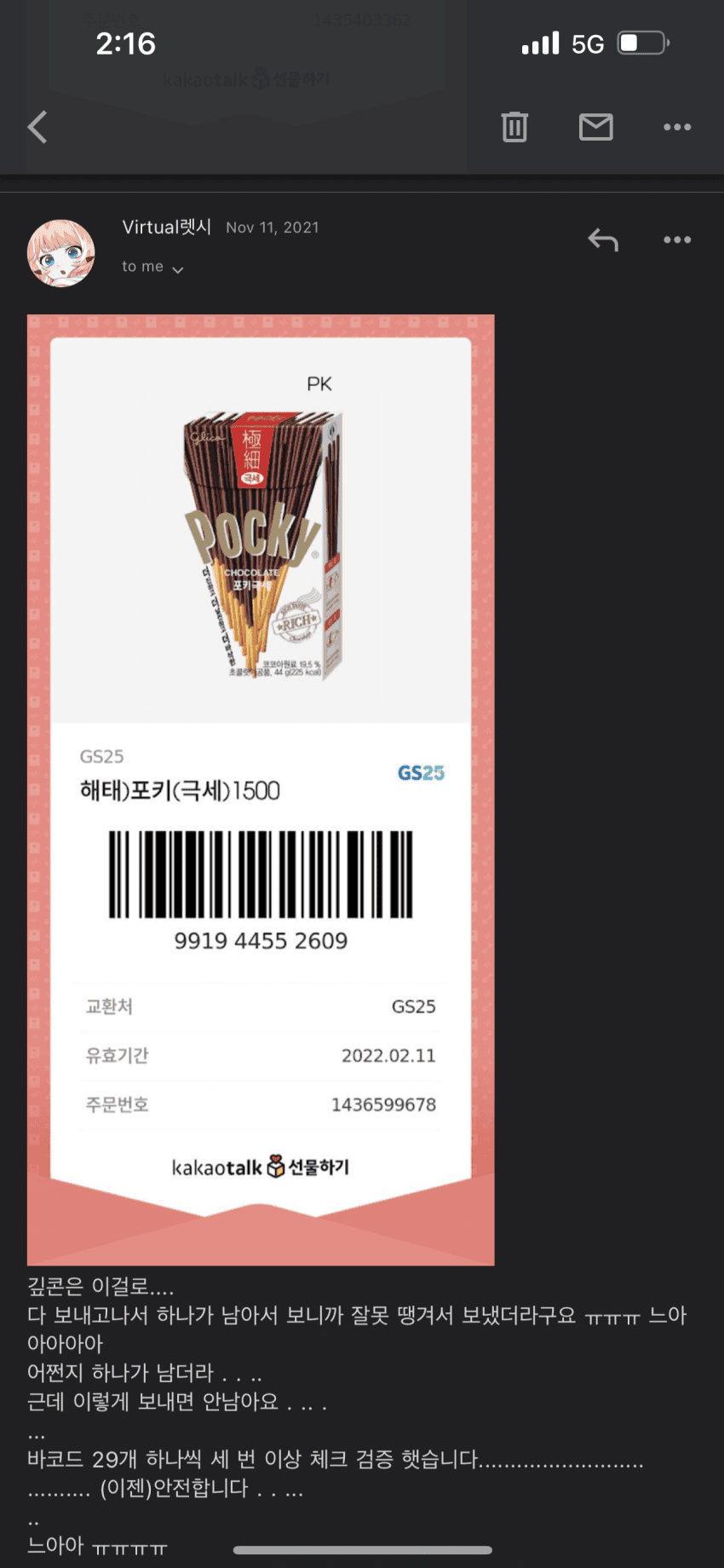Go back to the inbox
724x1568 pixels.
tap(37, 128)
